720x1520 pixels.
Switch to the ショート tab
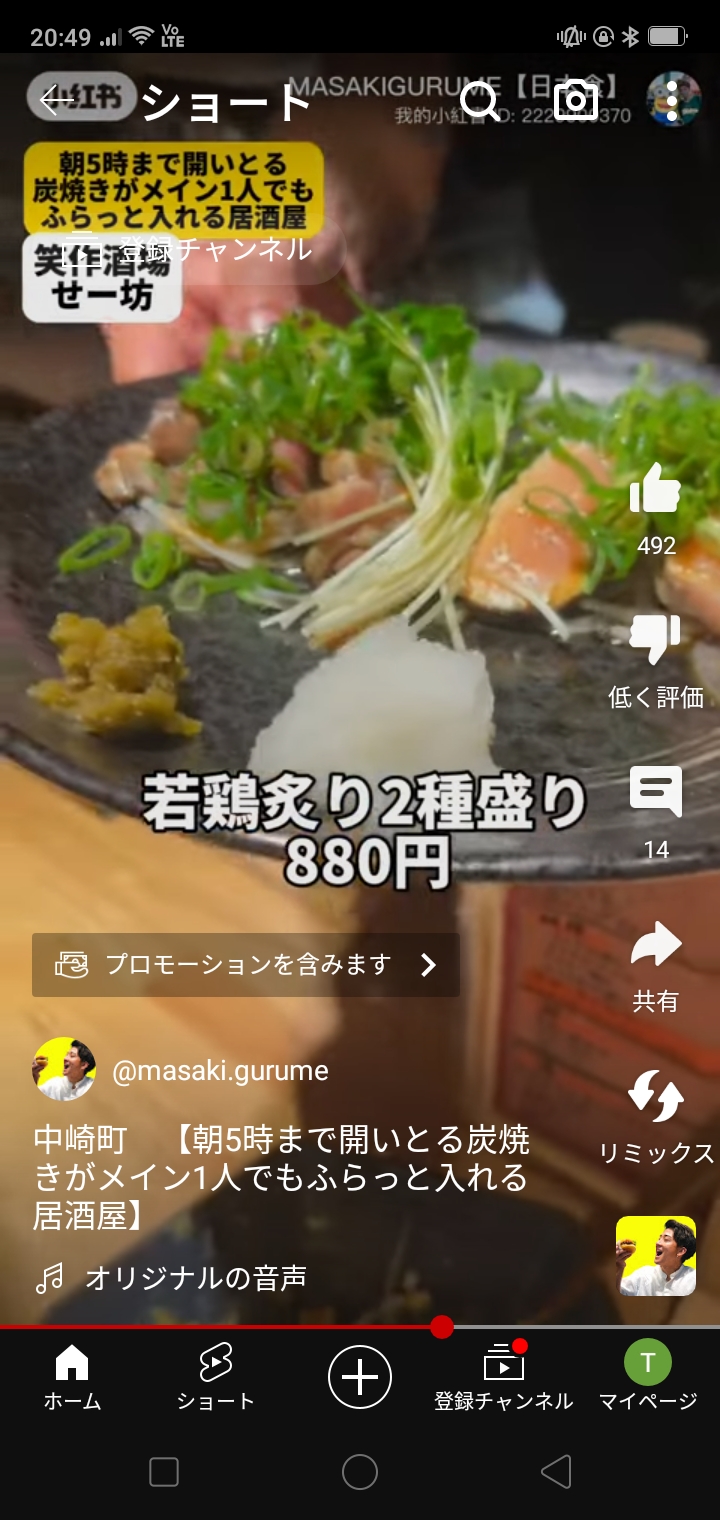(215, 1377)
